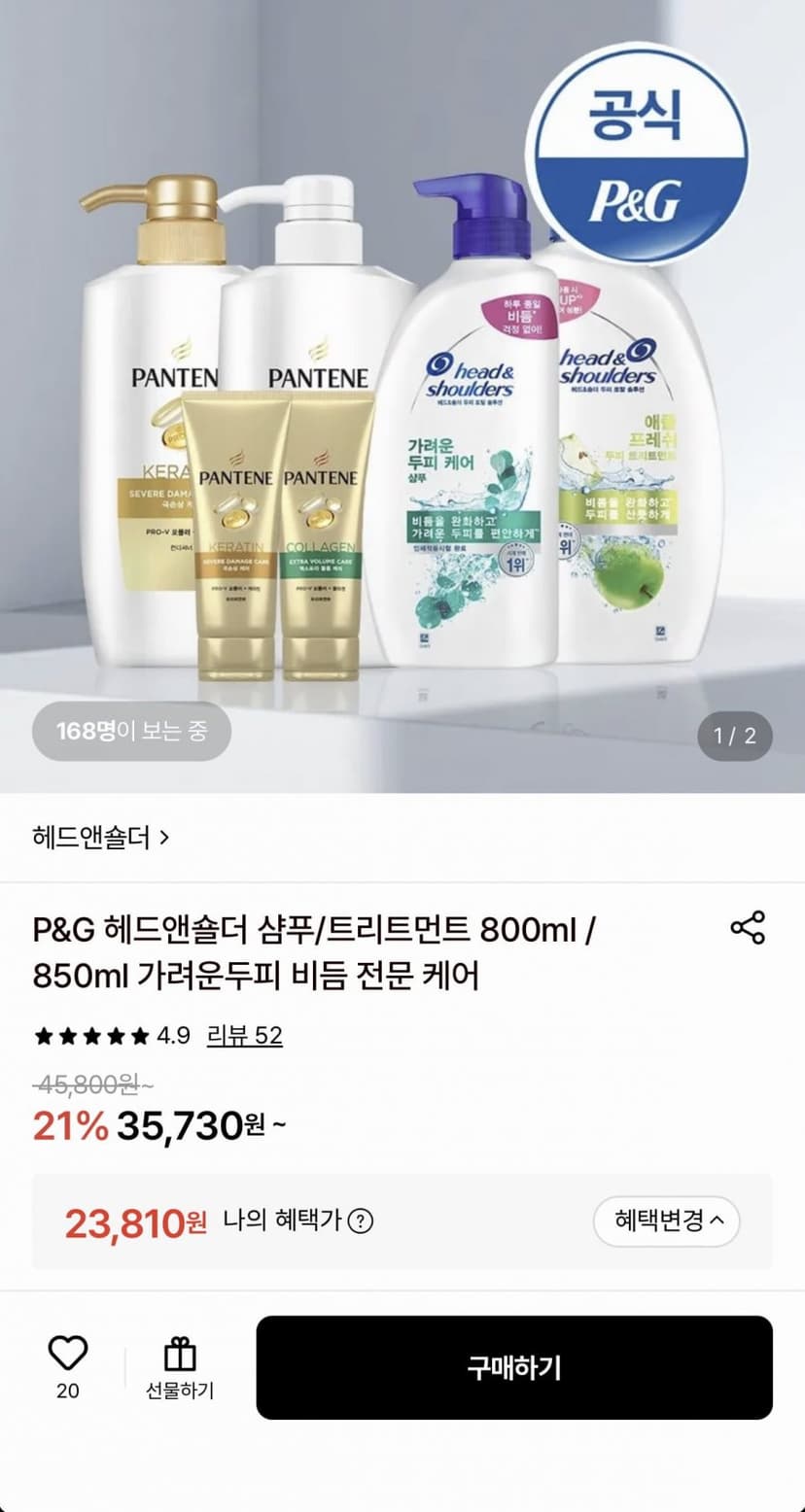The width and height of the screenshot is (805, 1512).
Task: Open the 헤드앤숄더 brand page link
Action: pos(101,837)
